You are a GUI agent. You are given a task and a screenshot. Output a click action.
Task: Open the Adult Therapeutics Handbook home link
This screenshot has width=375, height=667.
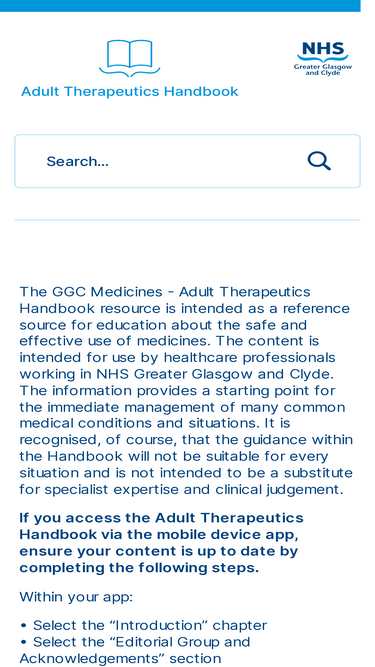click(x=130, y=69)
